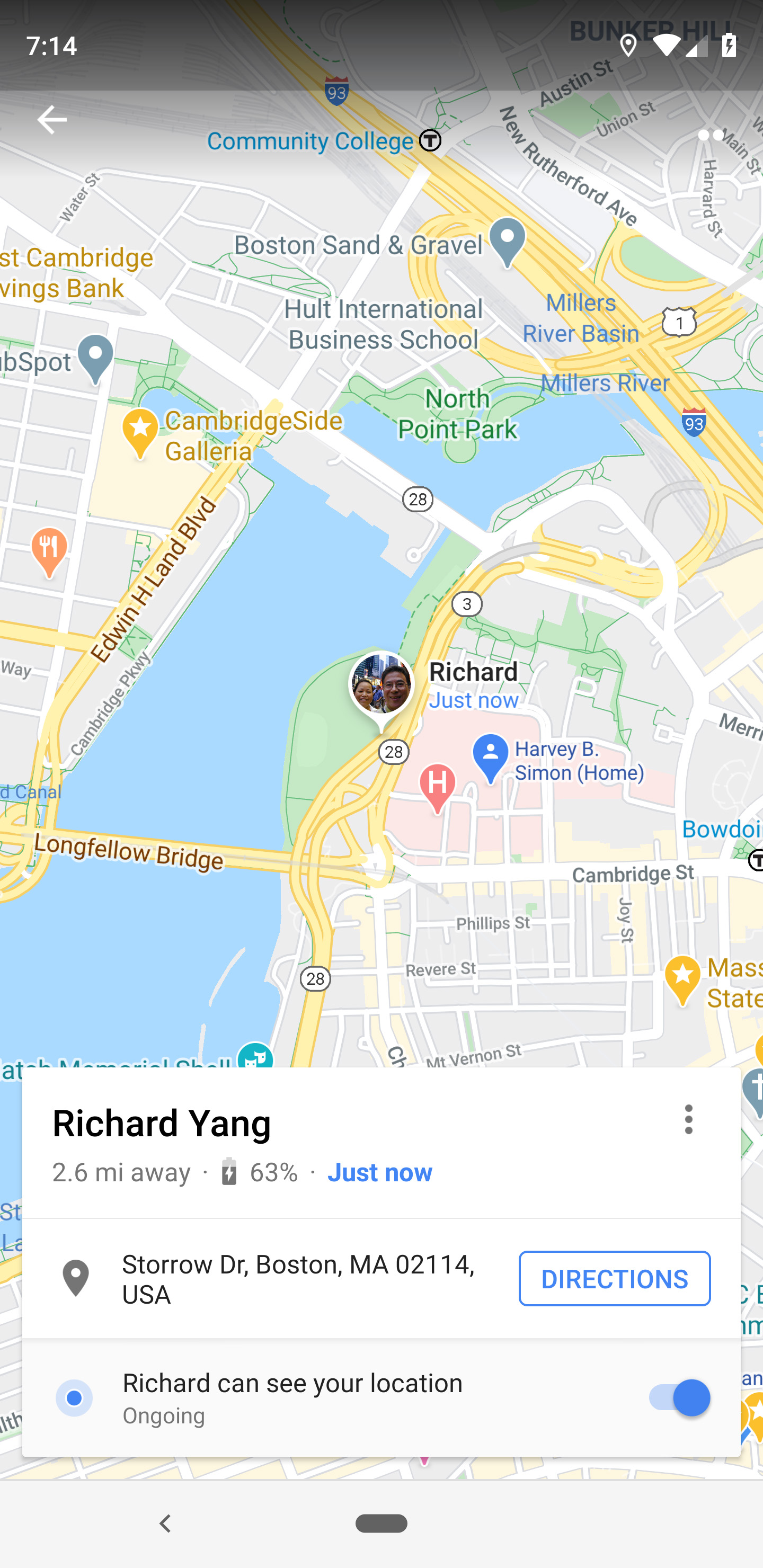This screenshot has height=1568, width=763.
Task: Turn off location sharing with Richard
Action: pos(679,1397)
